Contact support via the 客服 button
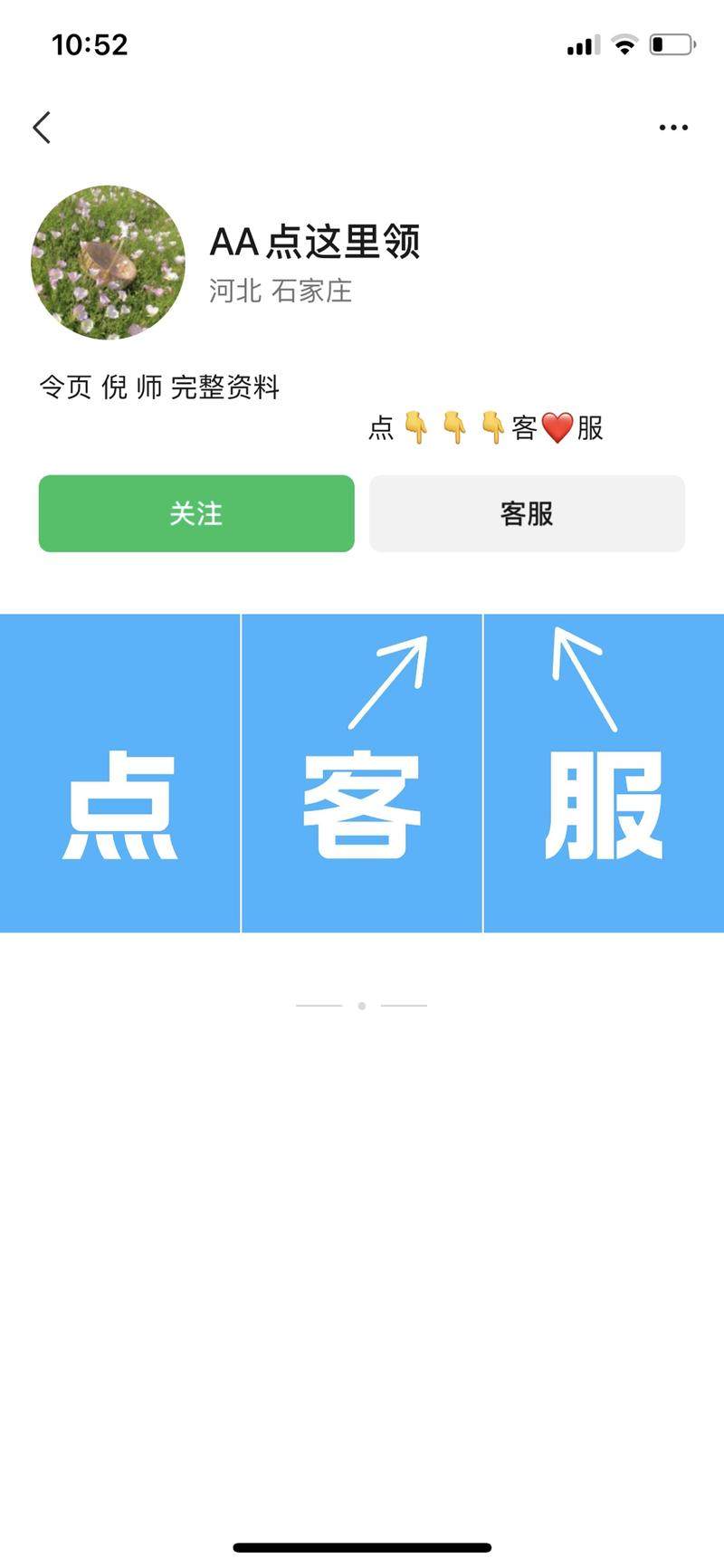724x1568 pixels. click(x=527, y=513)
